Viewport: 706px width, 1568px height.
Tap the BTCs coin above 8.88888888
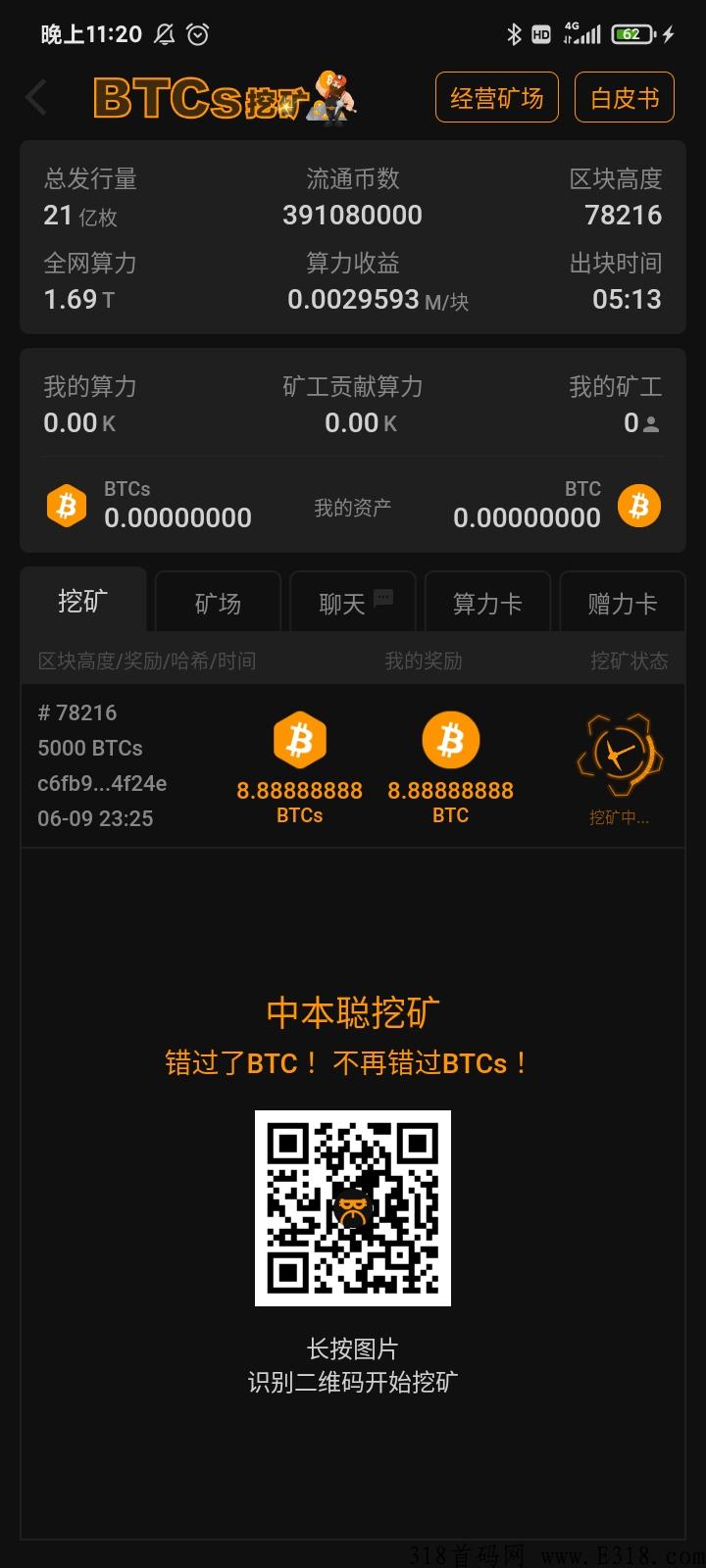tap(299, 740)
